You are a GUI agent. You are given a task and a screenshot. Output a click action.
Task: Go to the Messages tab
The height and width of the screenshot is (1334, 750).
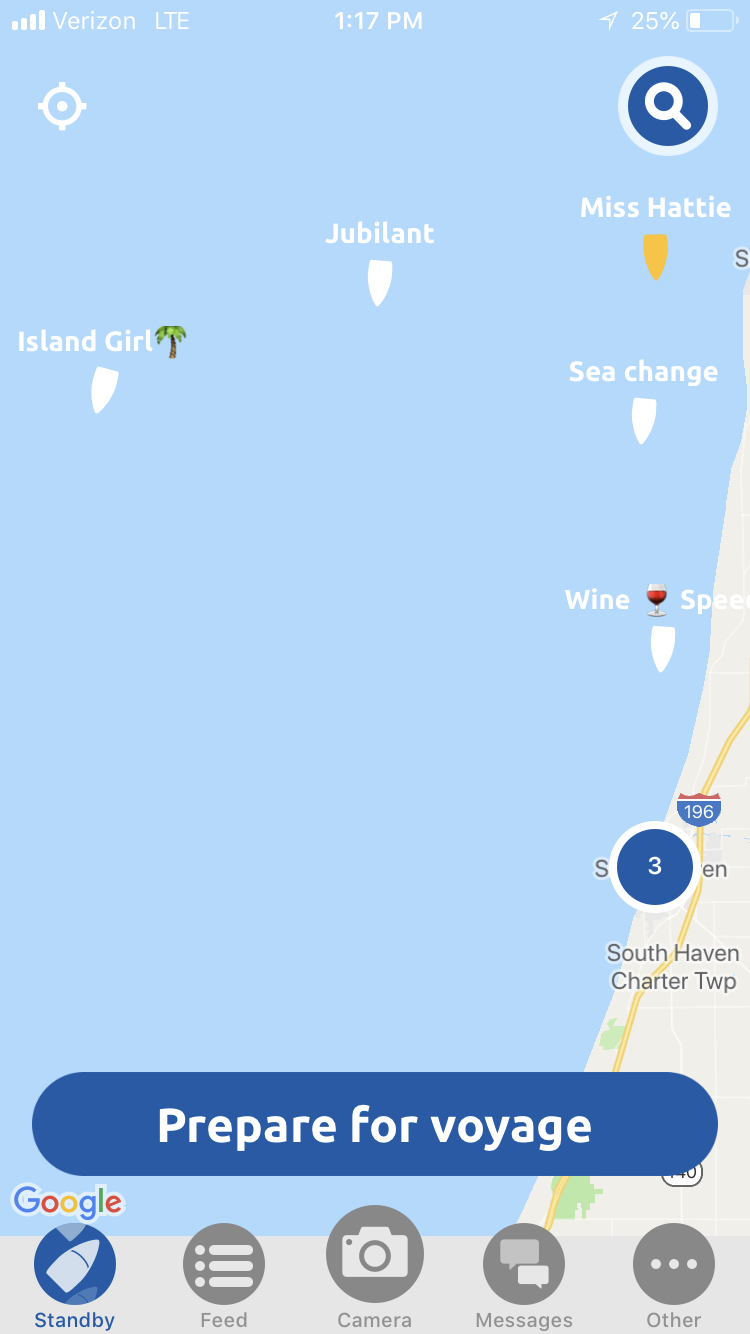click(x=524, y=1276)
